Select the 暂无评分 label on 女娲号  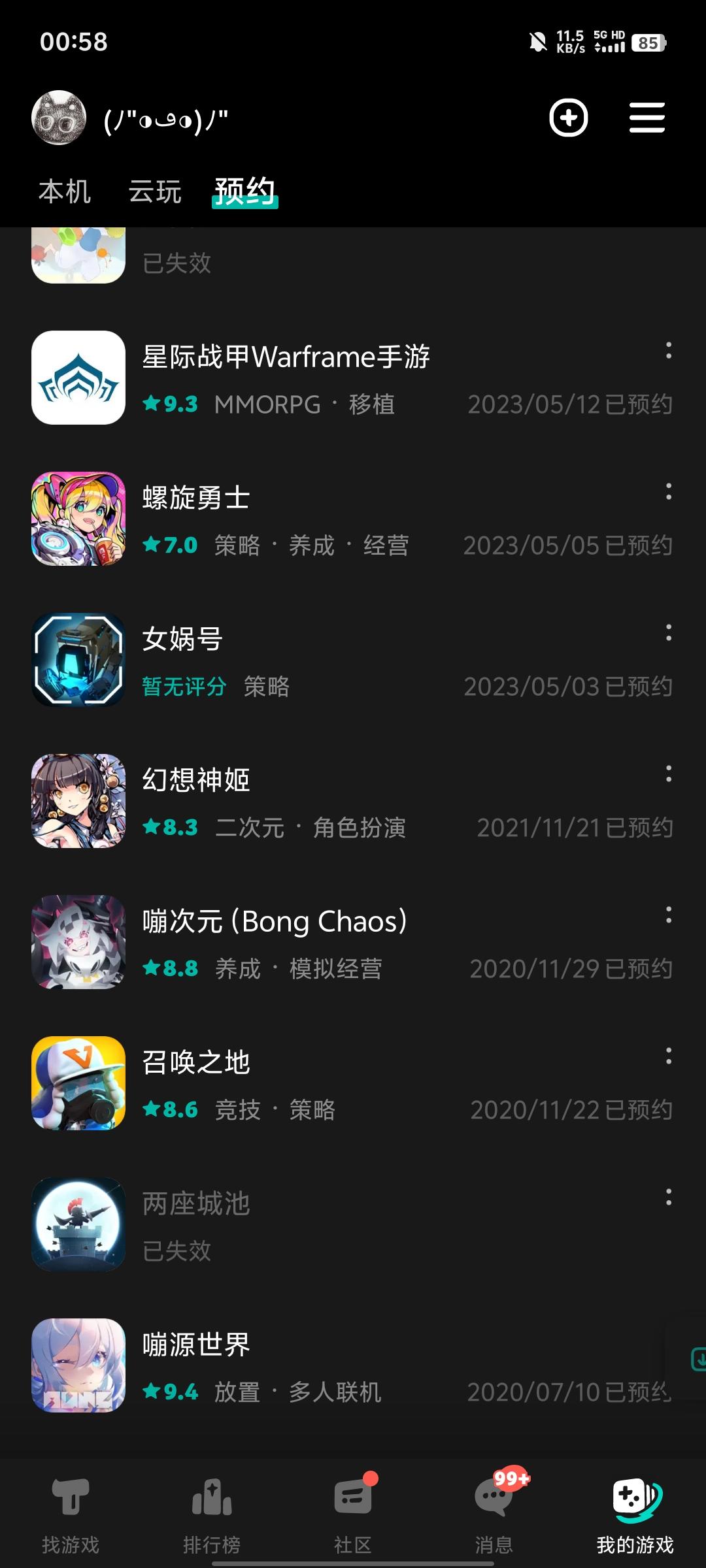coord(183,687)
